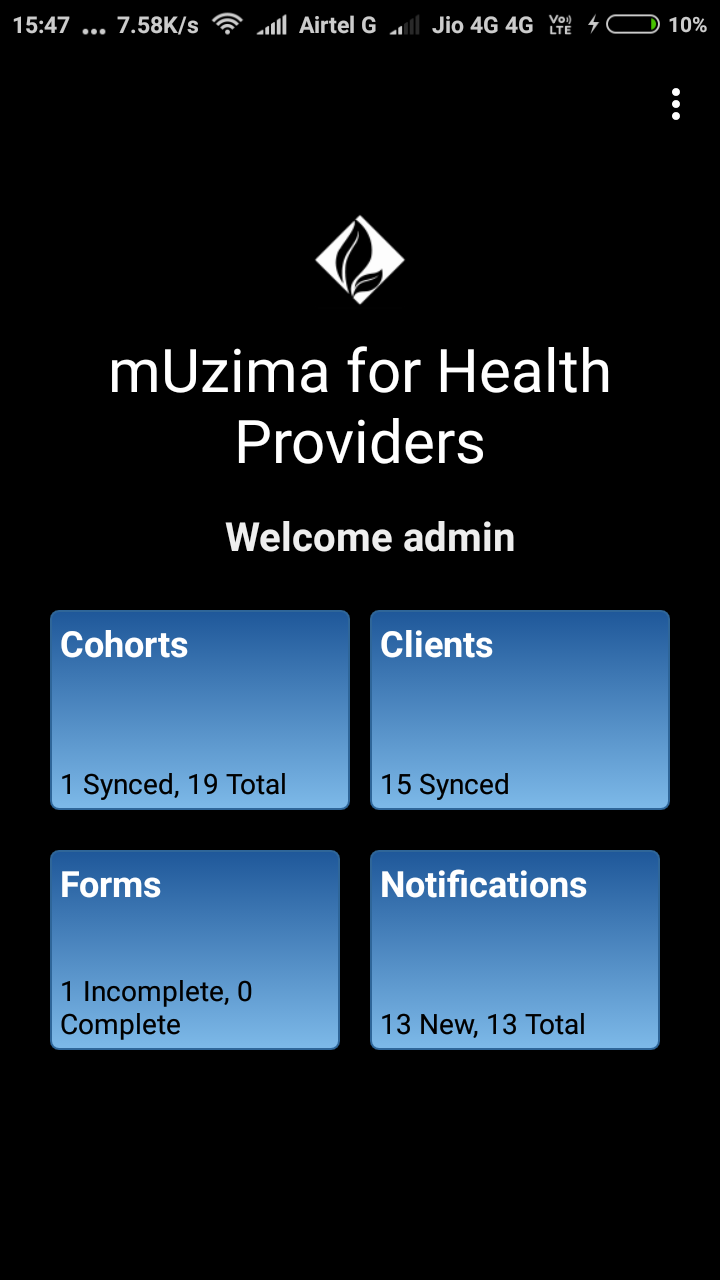Open the three-dot overflow menu
This screenshot has height=1280, width=720.
(x=676, y=104)
